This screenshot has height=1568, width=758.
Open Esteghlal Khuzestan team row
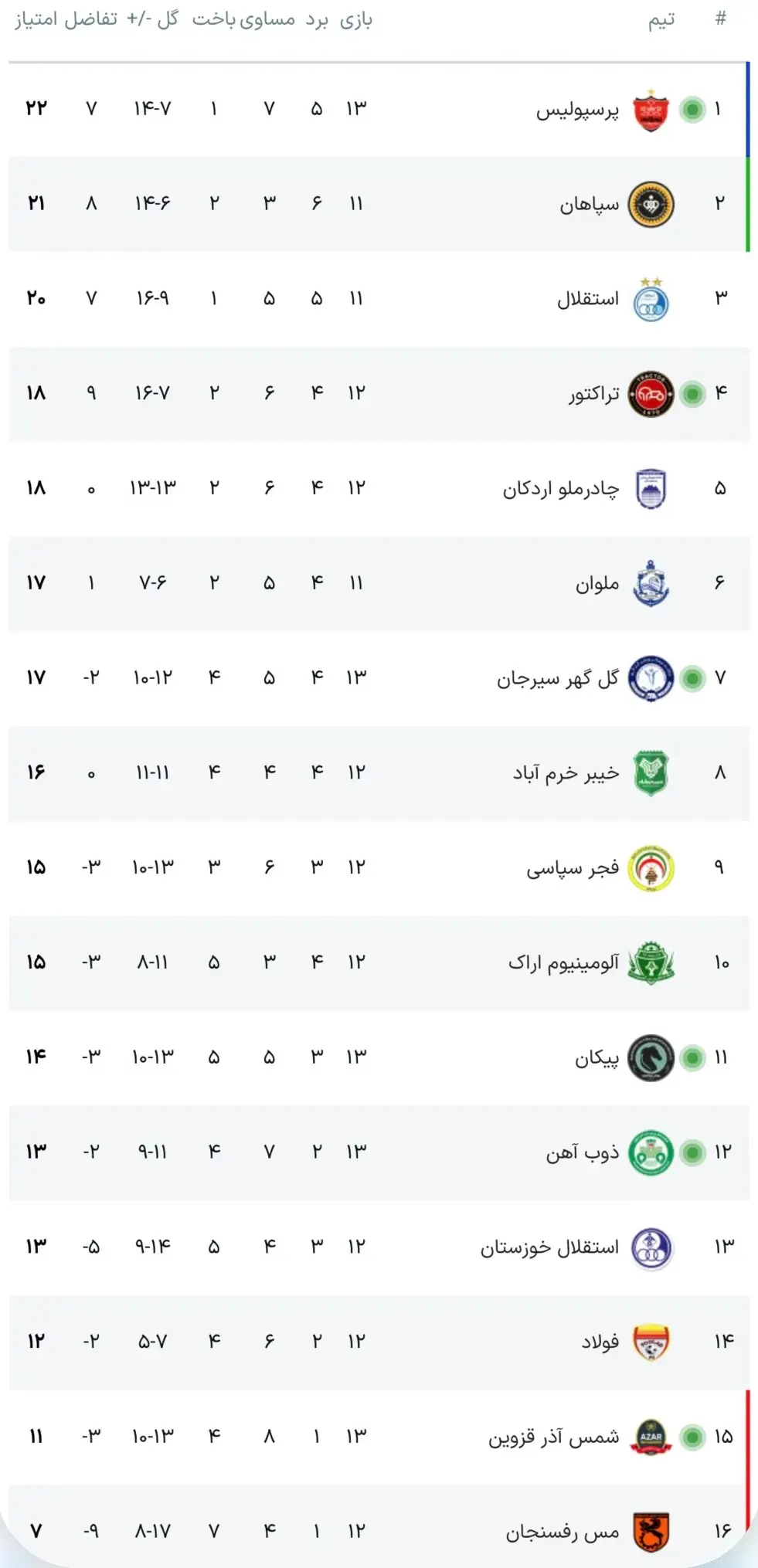click(549, 1247)
